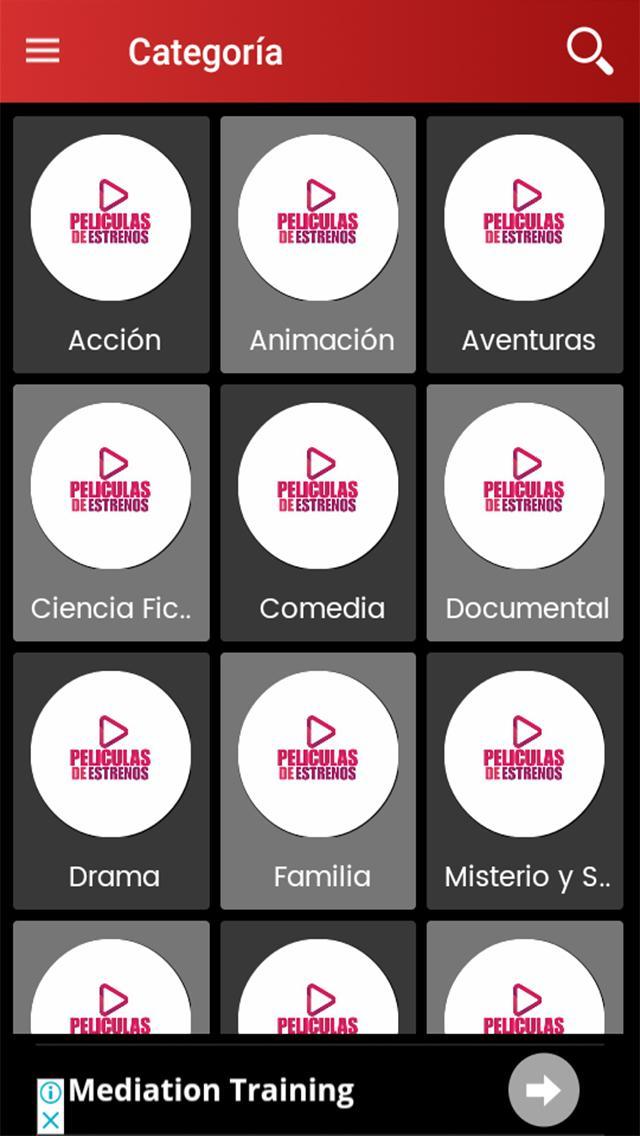Viewport: 640px width, 1136px height.
Task: Open the Acción category
Action: click(111, 245)
